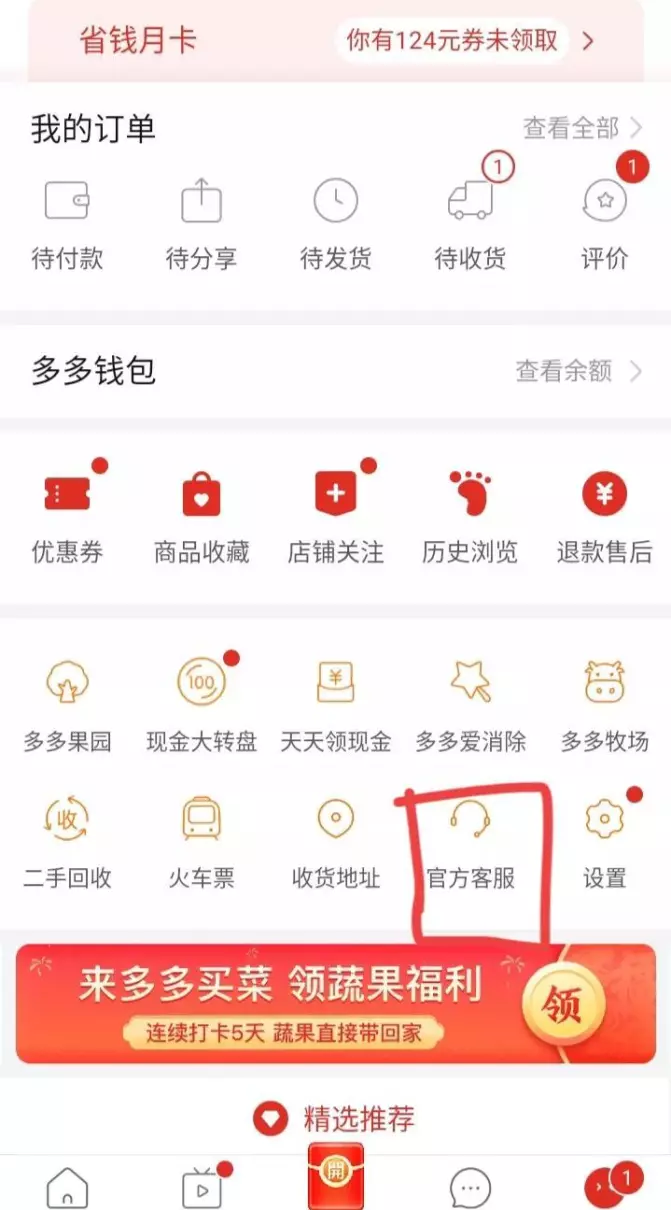Open 设置 settings

click(x=604, y=844)
